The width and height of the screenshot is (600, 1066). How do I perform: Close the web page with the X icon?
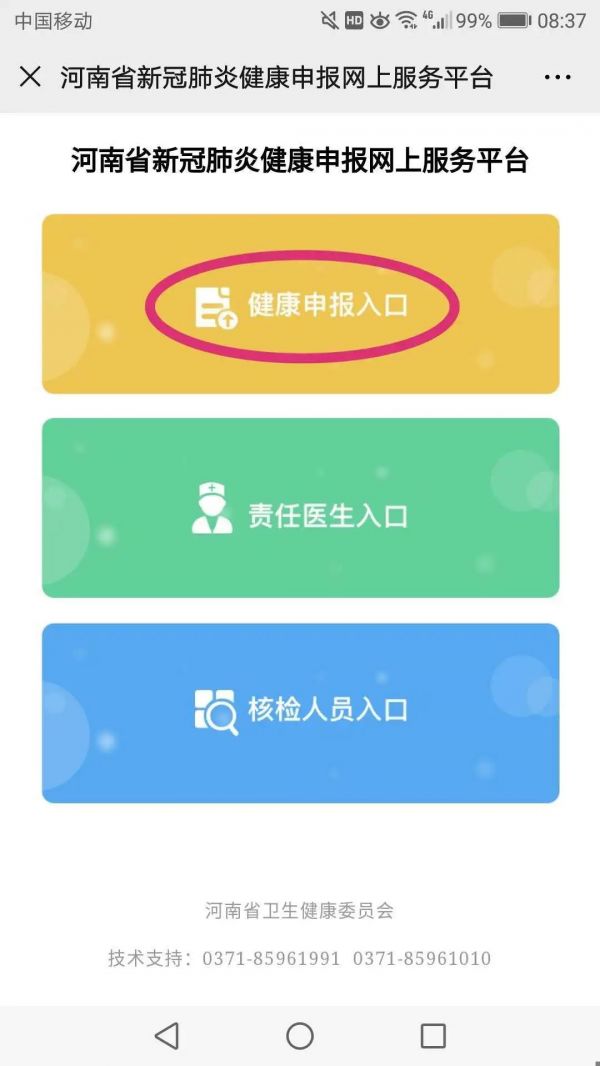point(30,77)
